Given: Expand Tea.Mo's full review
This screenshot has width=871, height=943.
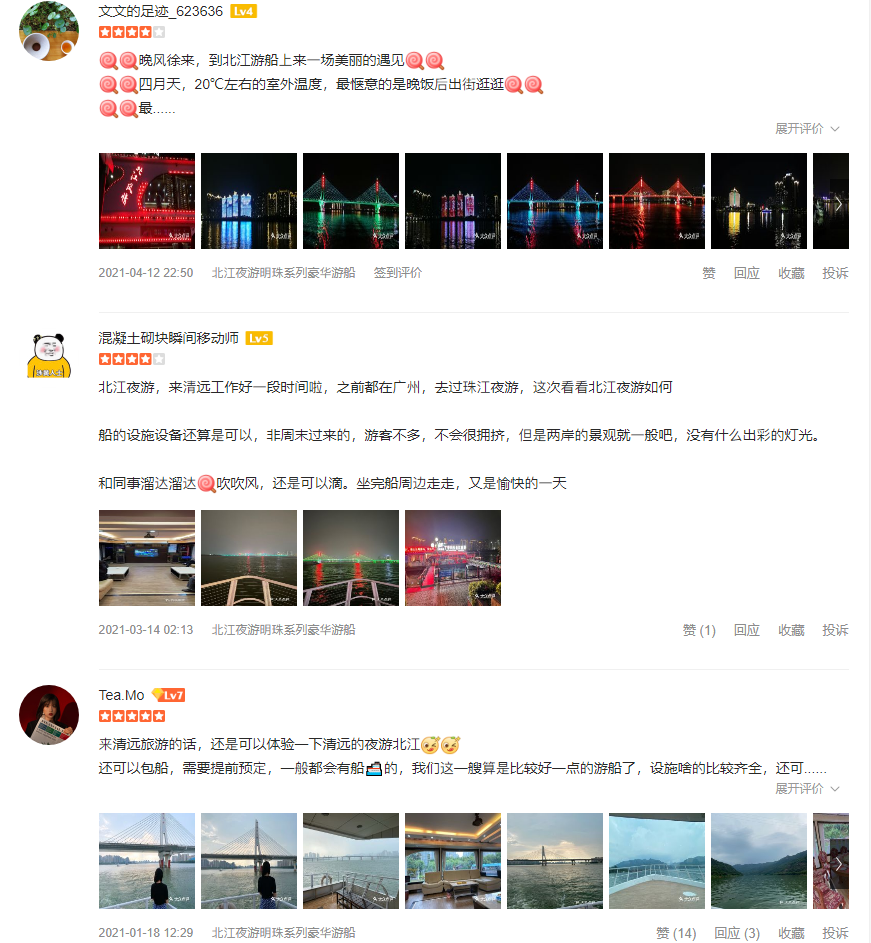Looking at the screenshot, I should click(806, 789).
